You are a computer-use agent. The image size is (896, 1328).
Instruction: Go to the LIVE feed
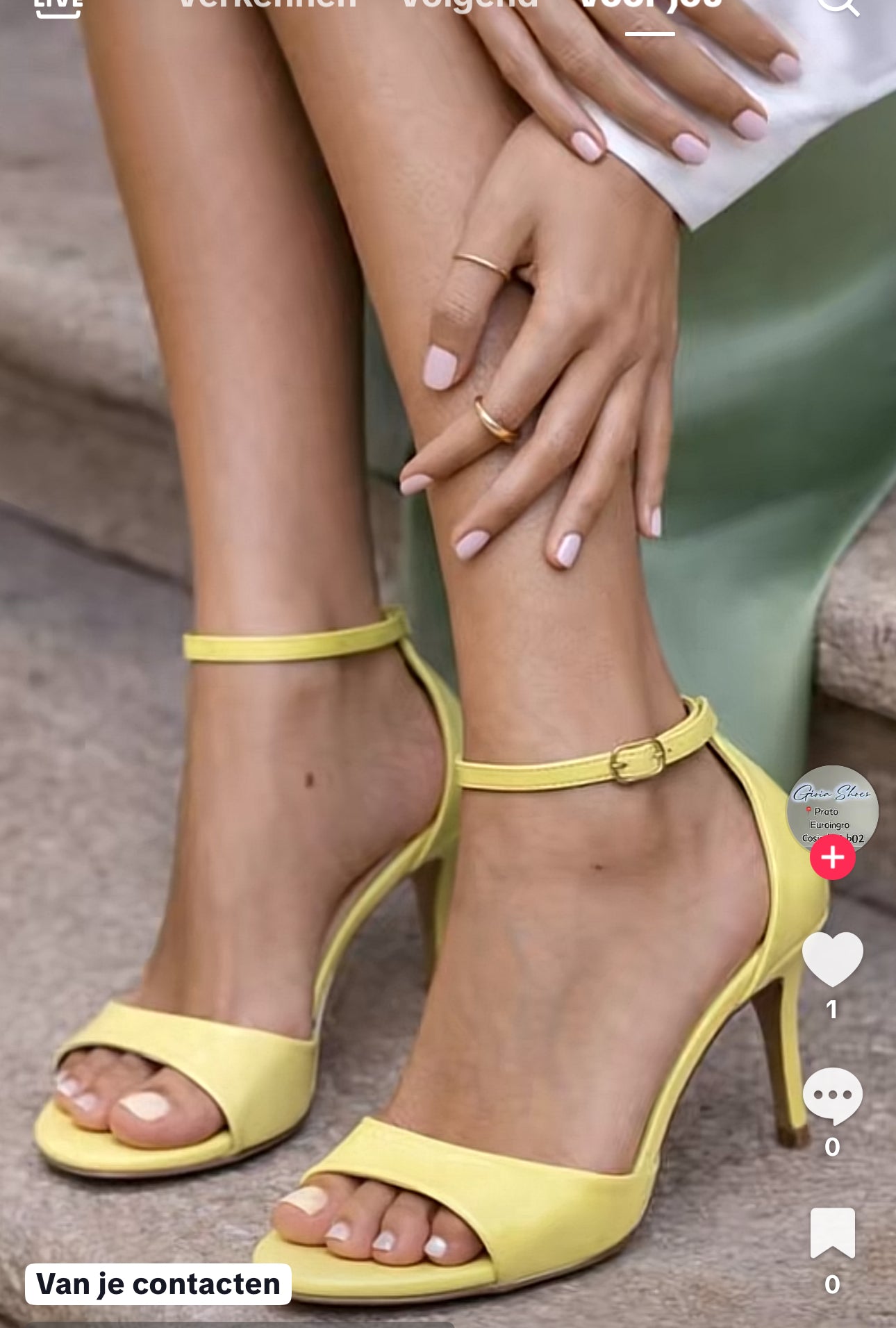pos(58,7)
